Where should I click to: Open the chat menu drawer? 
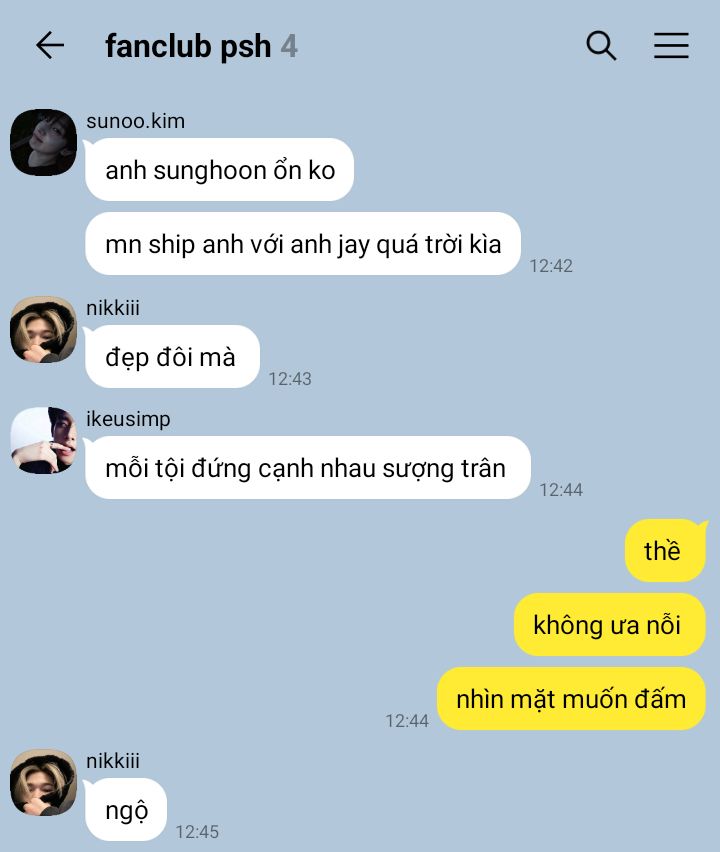pos(671,45)
